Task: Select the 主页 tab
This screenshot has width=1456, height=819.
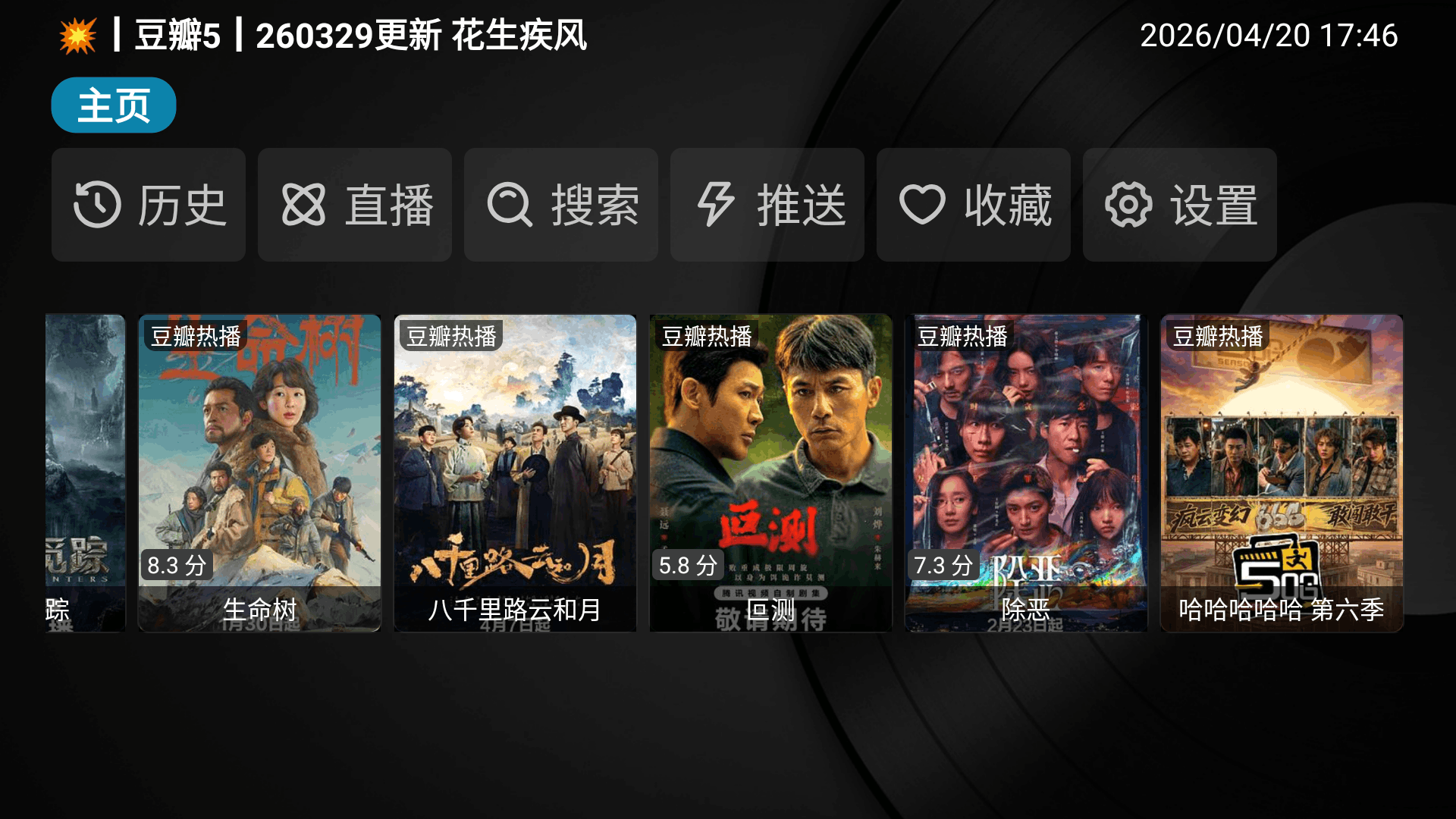Action: pyautogui.click(x=114, y=105)
